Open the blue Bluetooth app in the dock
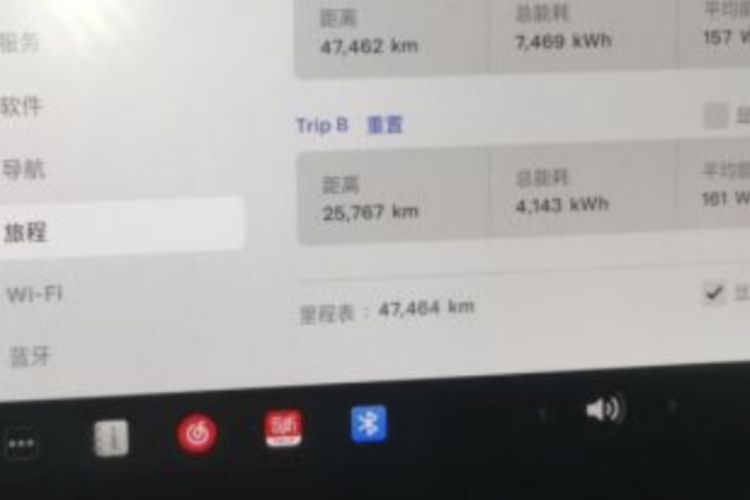 (x=369, y=424)
